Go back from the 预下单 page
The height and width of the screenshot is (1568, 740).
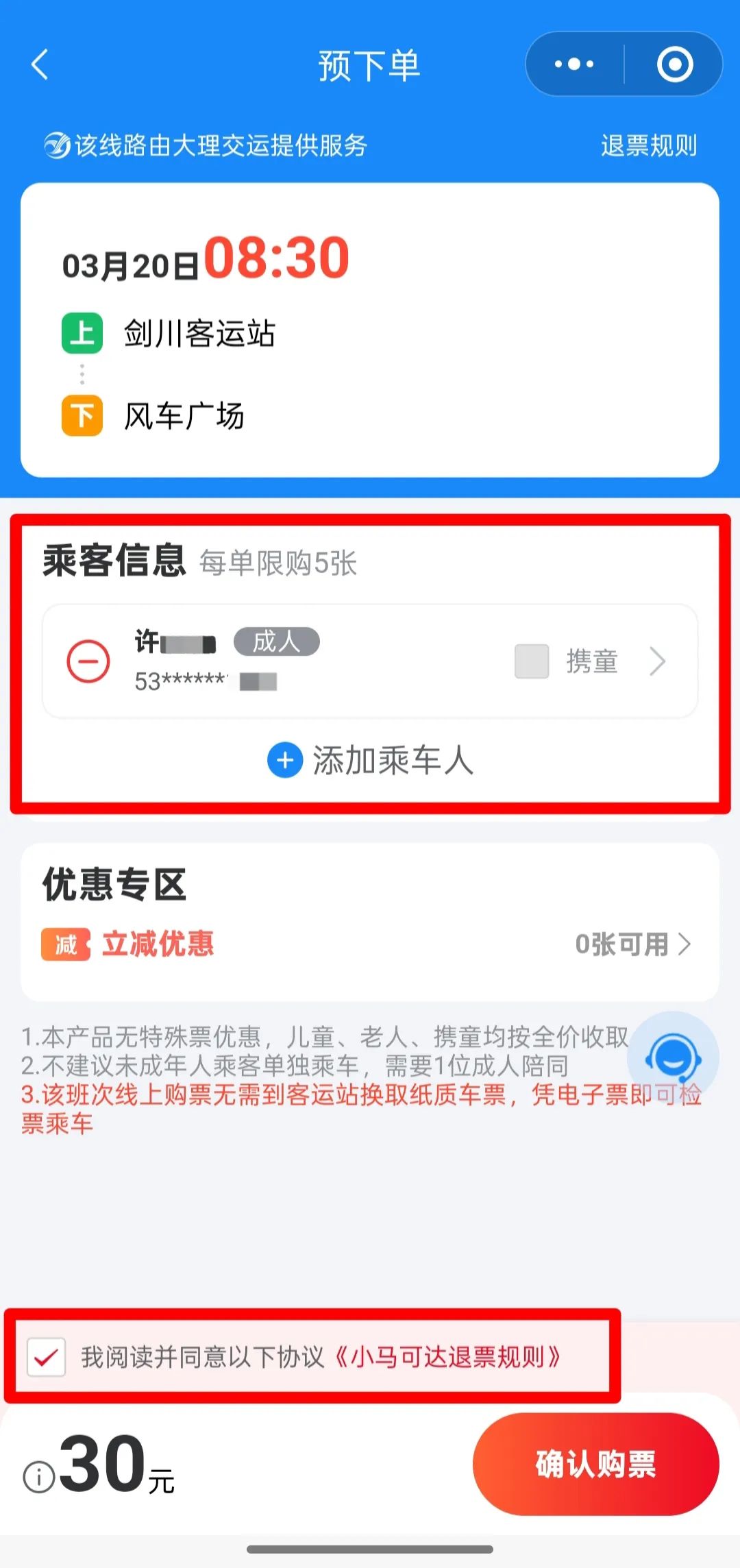(40, 65)
